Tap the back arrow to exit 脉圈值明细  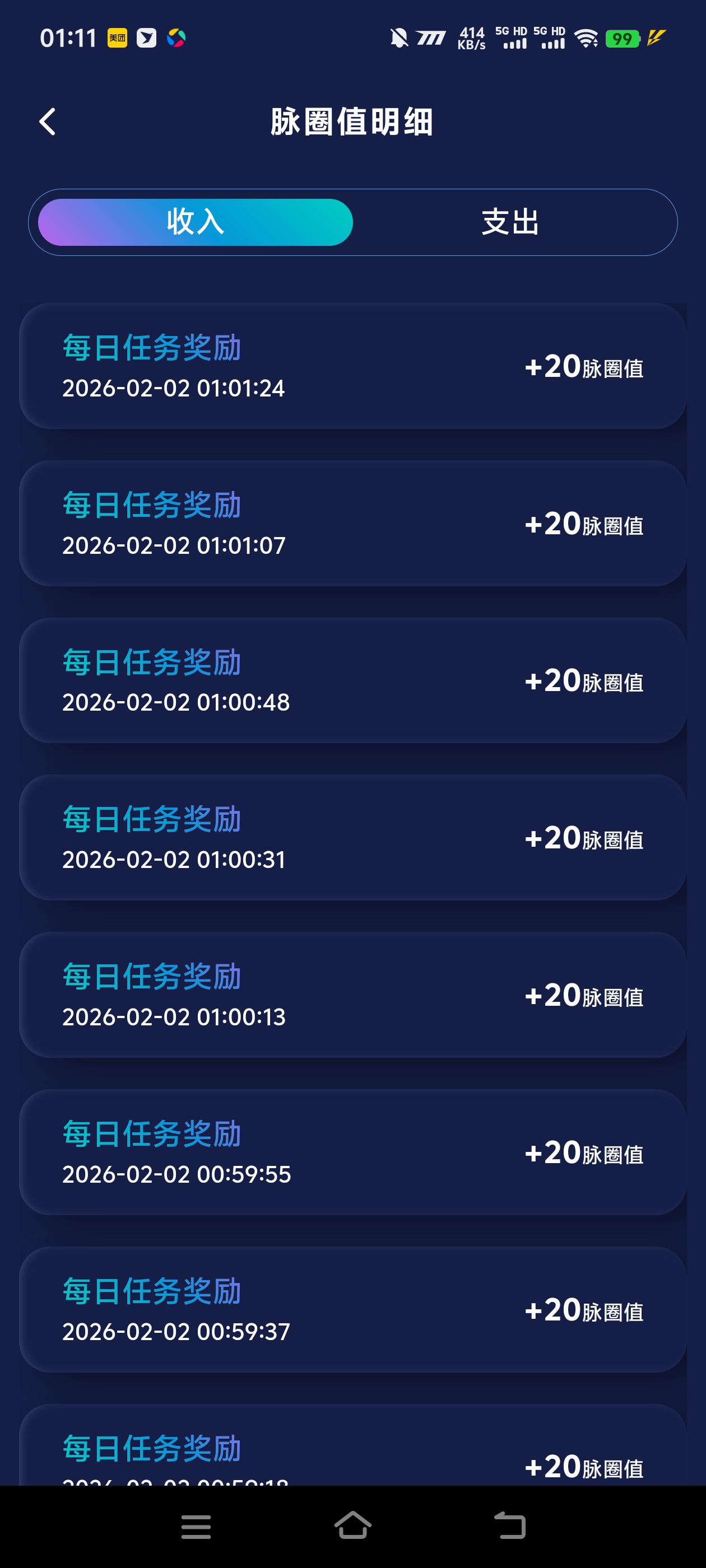coord(48,121)
